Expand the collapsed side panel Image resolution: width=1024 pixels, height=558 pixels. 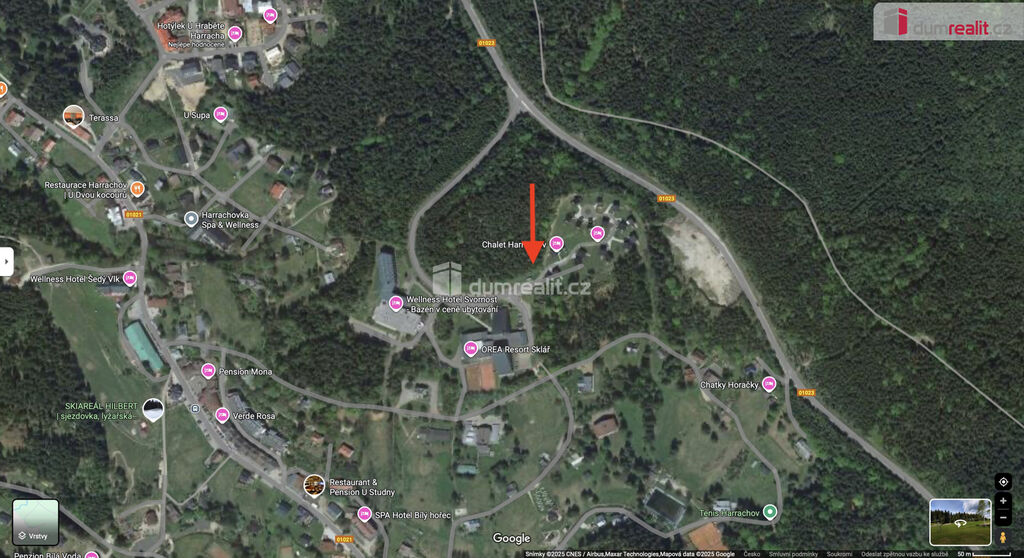tap(6, 262)
